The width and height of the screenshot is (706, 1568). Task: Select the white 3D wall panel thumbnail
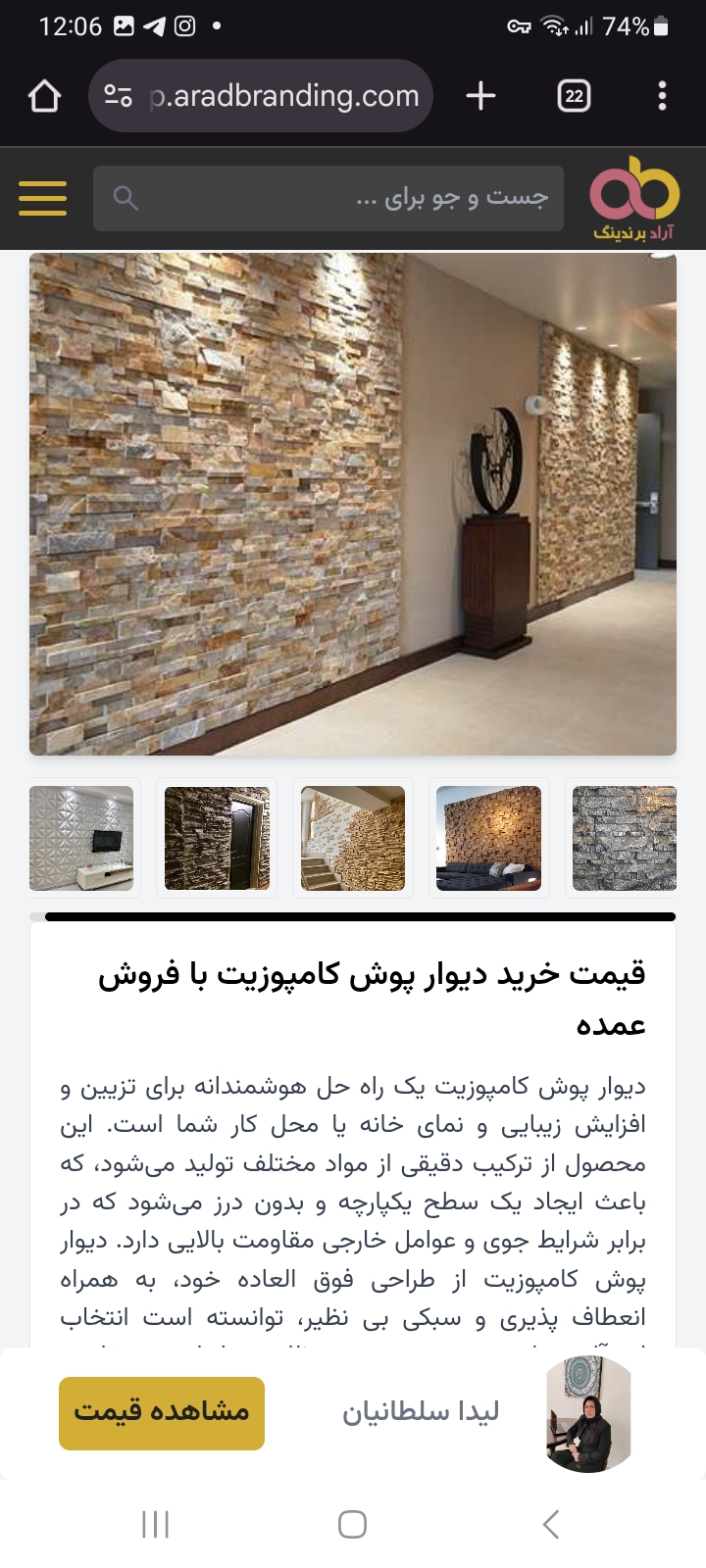[81, 838]
